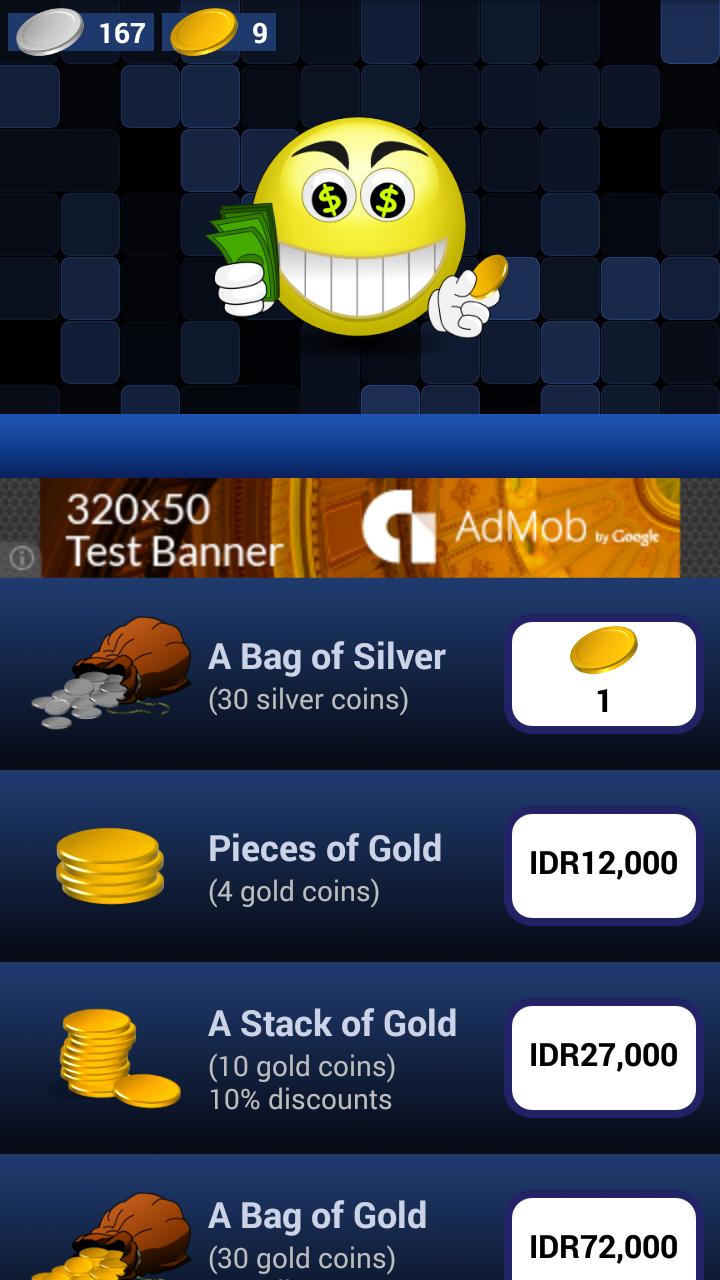
Task: Purchase Pieces of Gold for IDR12,000
Action: click(x=603, y=865)
